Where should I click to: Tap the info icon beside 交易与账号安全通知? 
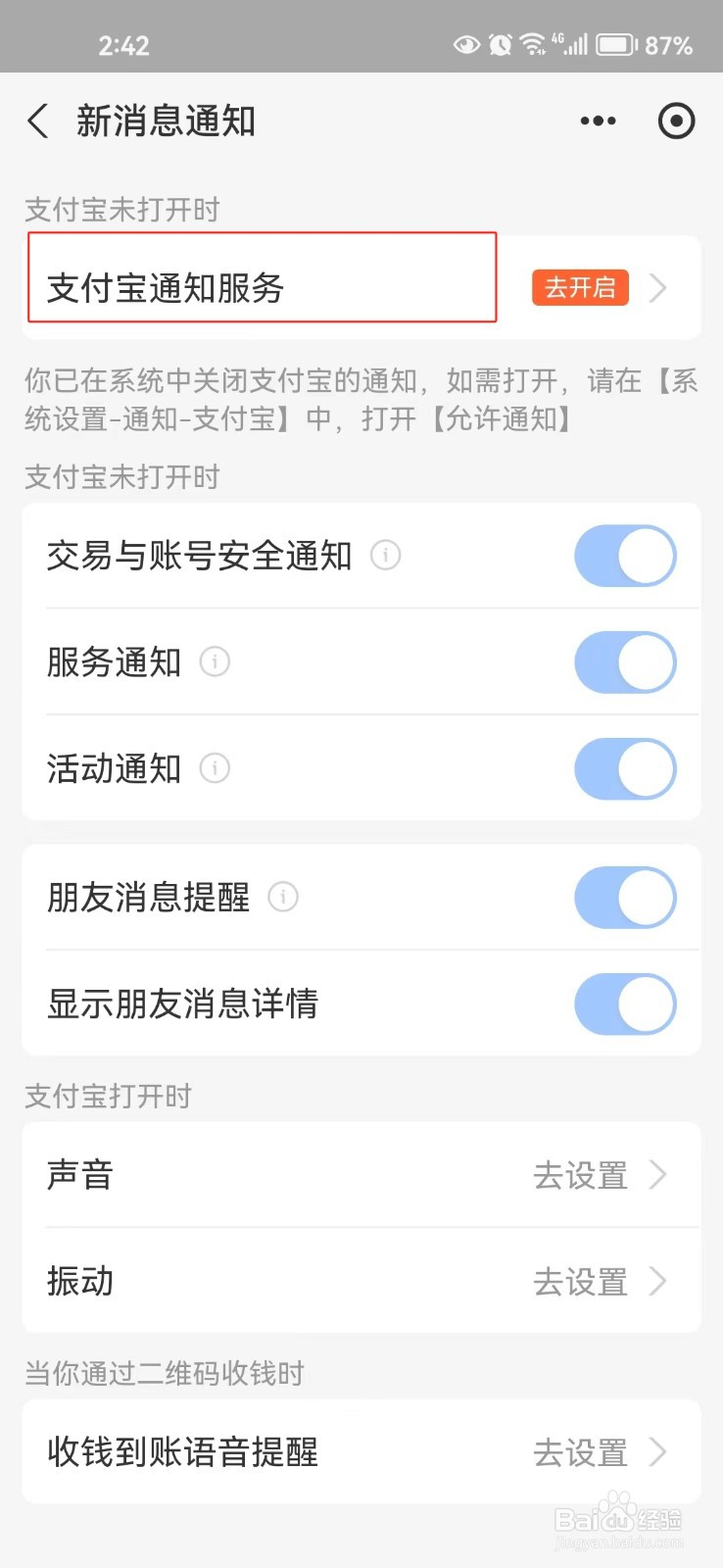[386, 556]
